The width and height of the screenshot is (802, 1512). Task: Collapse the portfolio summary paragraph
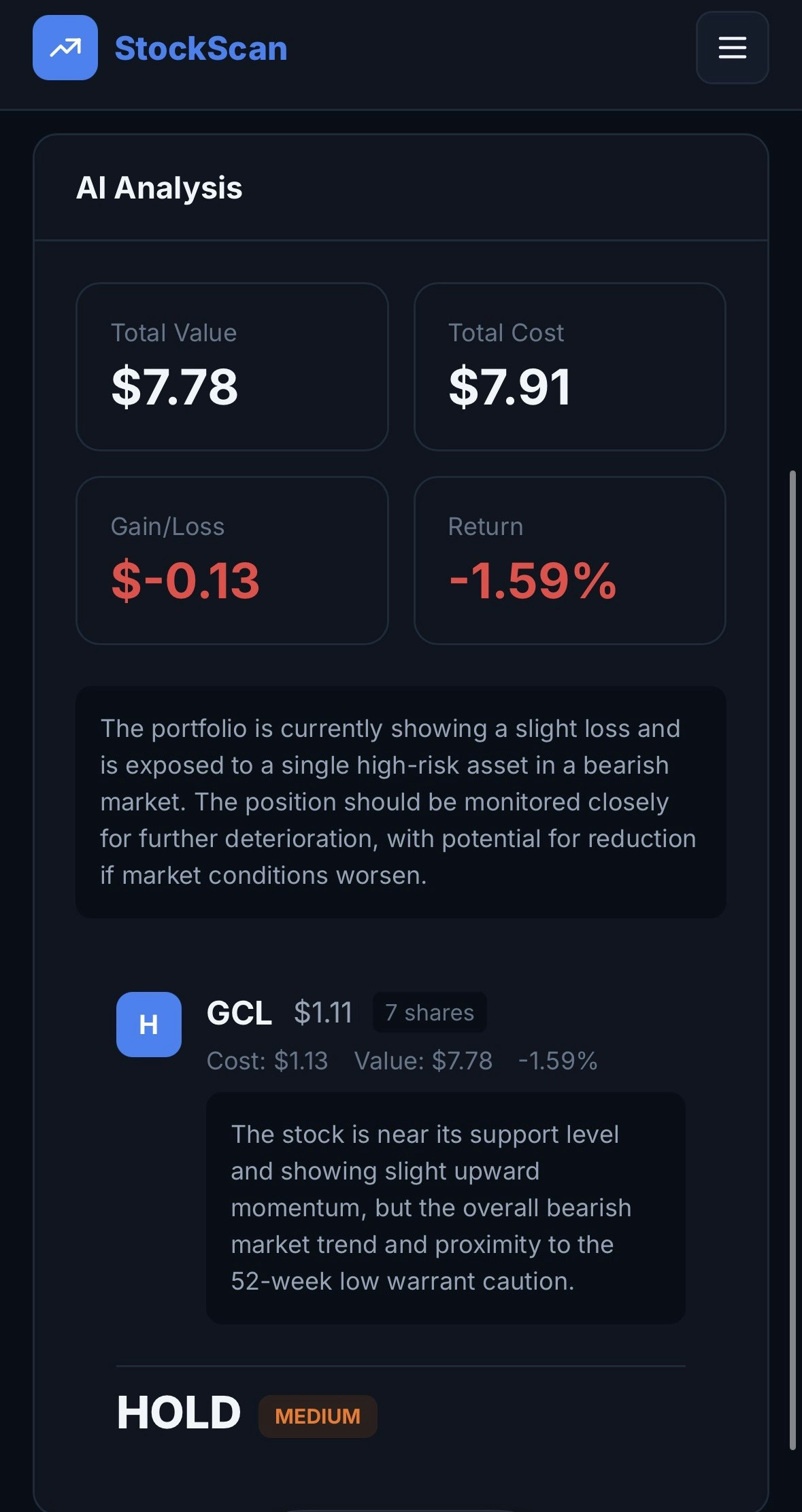[401, 802]
